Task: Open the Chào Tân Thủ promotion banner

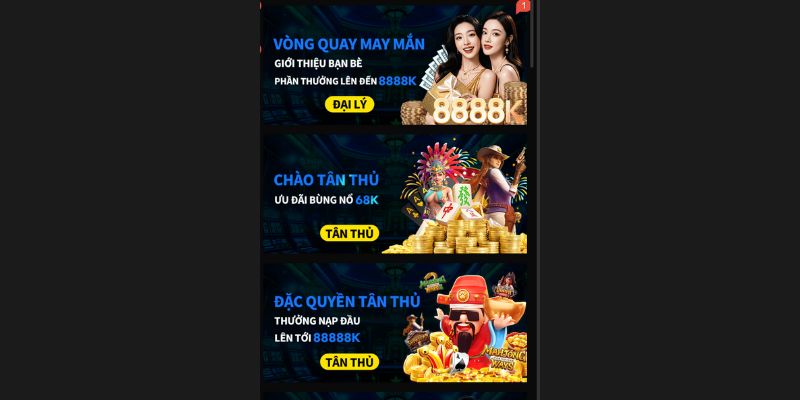Action: click(395, 193)
